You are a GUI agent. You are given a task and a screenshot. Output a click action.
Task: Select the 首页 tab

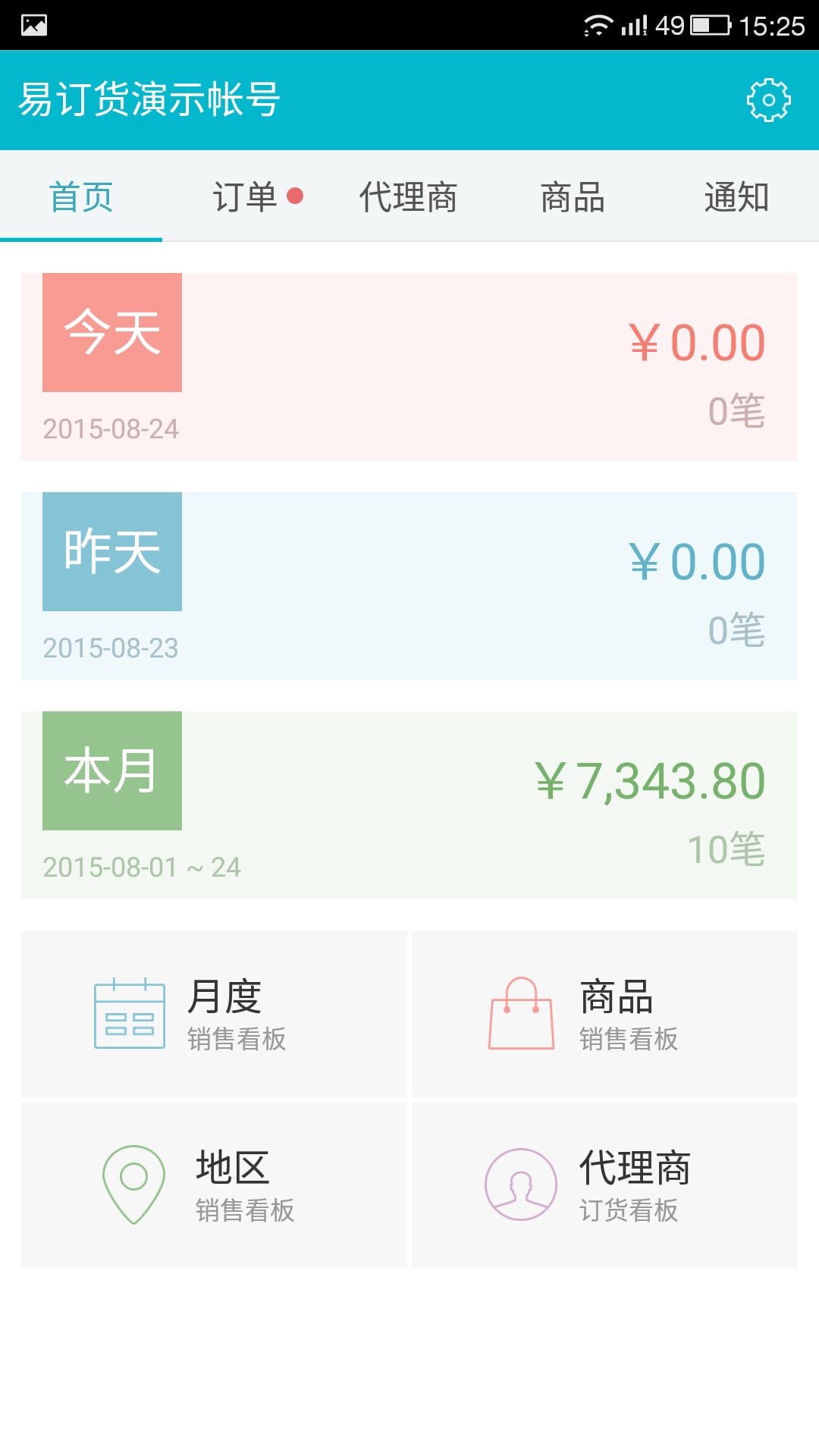(81, 196)
